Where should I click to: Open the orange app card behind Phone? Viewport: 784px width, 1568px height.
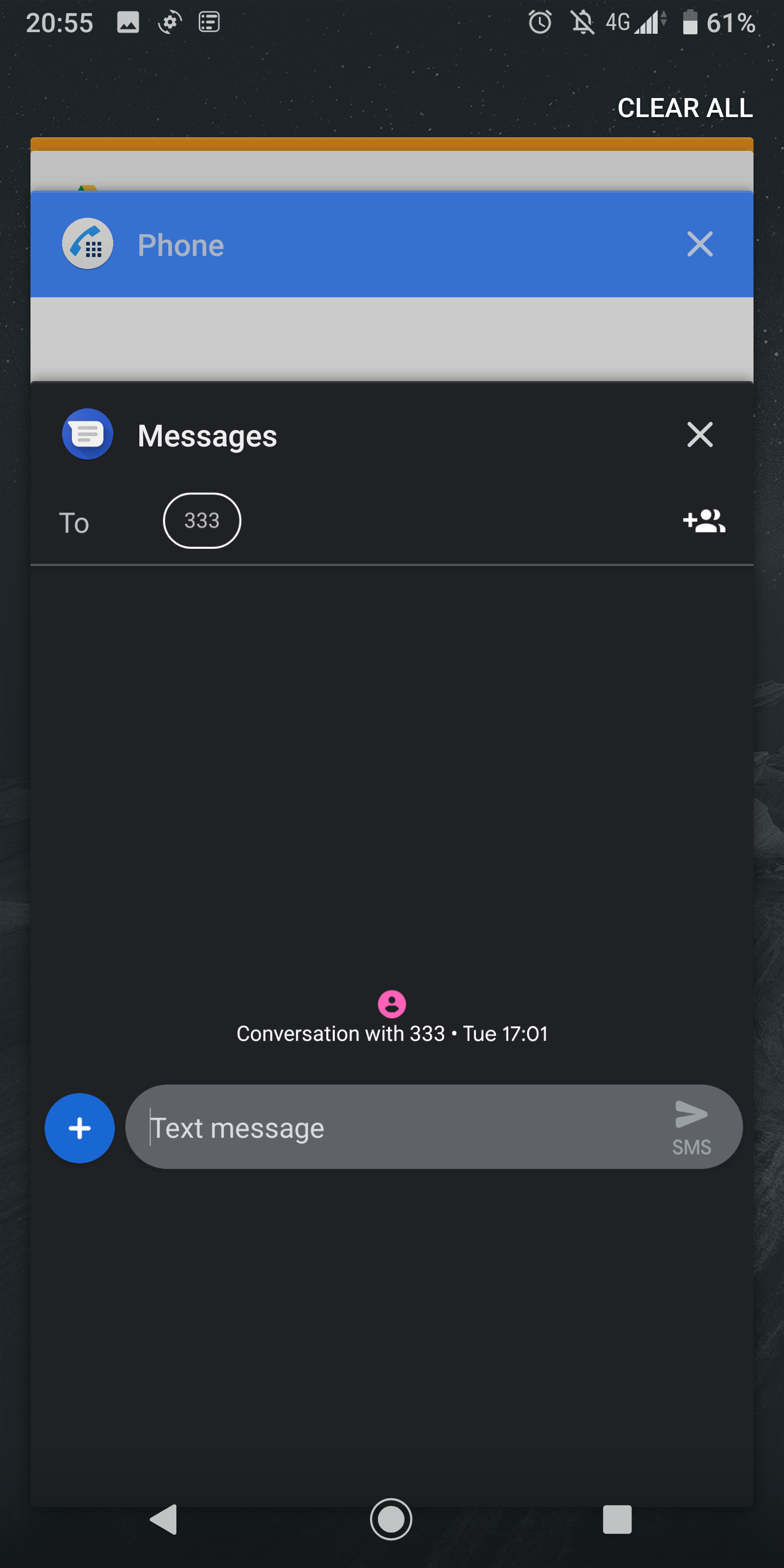pos(392,164)
